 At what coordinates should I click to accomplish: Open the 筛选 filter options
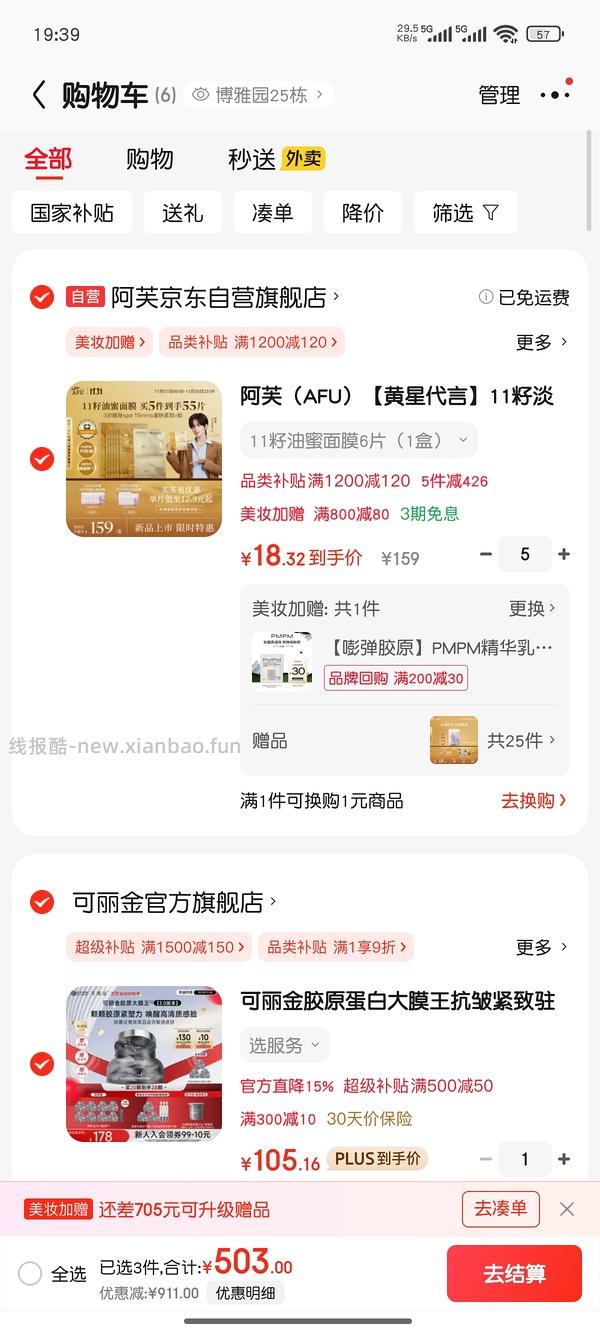[x=465, y=213]
